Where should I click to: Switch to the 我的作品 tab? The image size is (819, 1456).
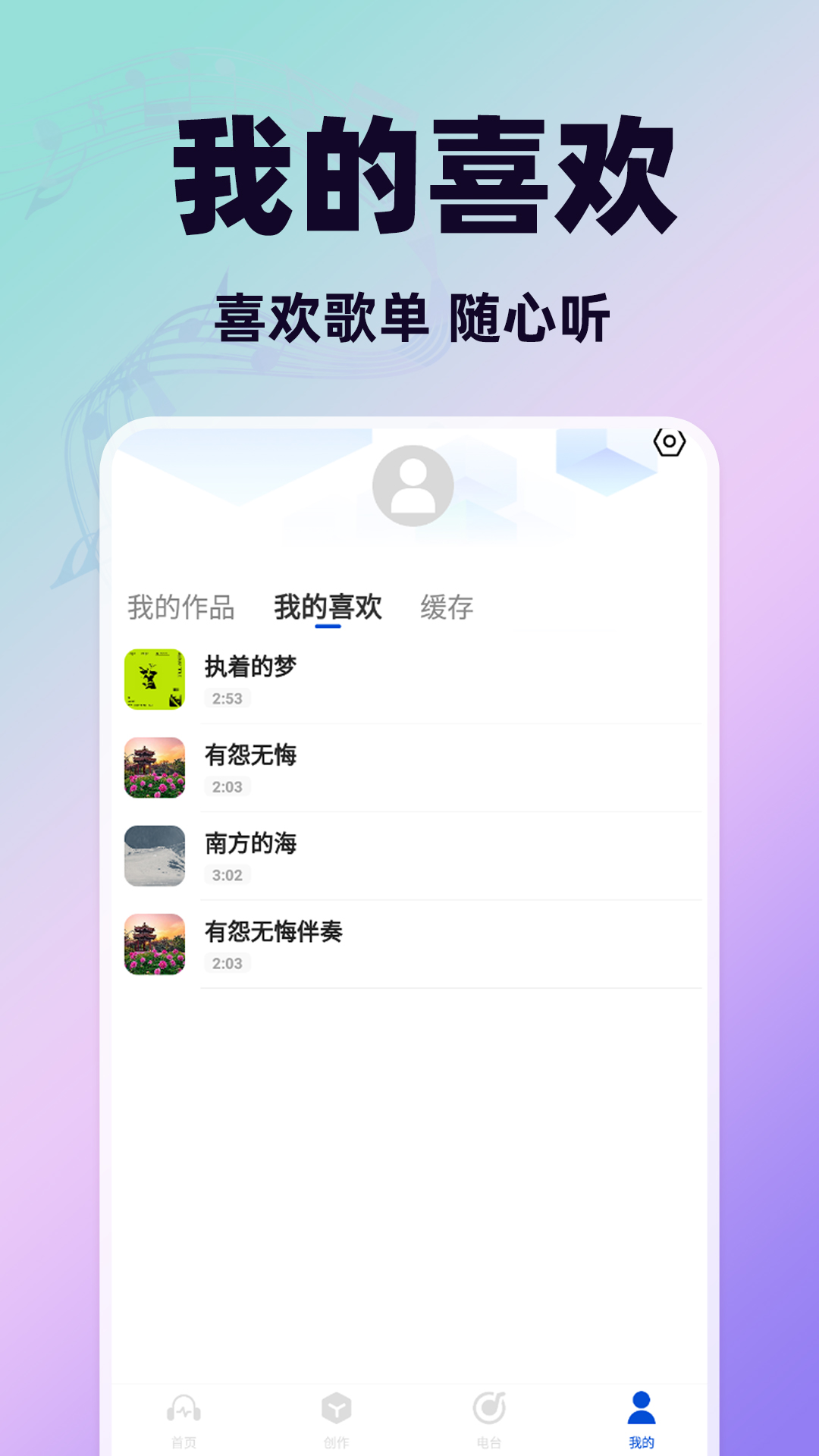point(181,607)
